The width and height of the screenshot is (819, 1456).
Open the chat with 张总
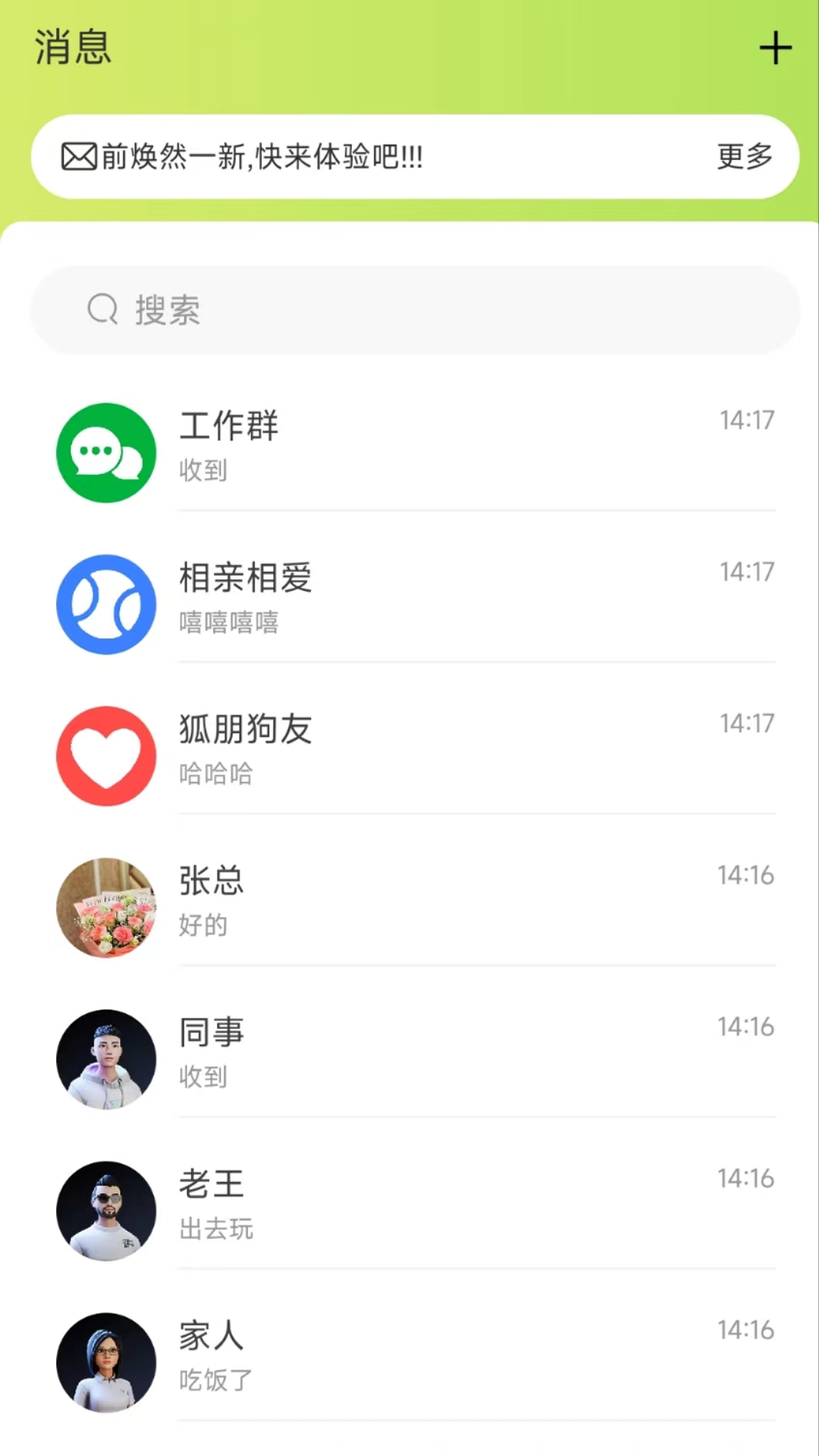pyautogui.click(x=414, y=907)
